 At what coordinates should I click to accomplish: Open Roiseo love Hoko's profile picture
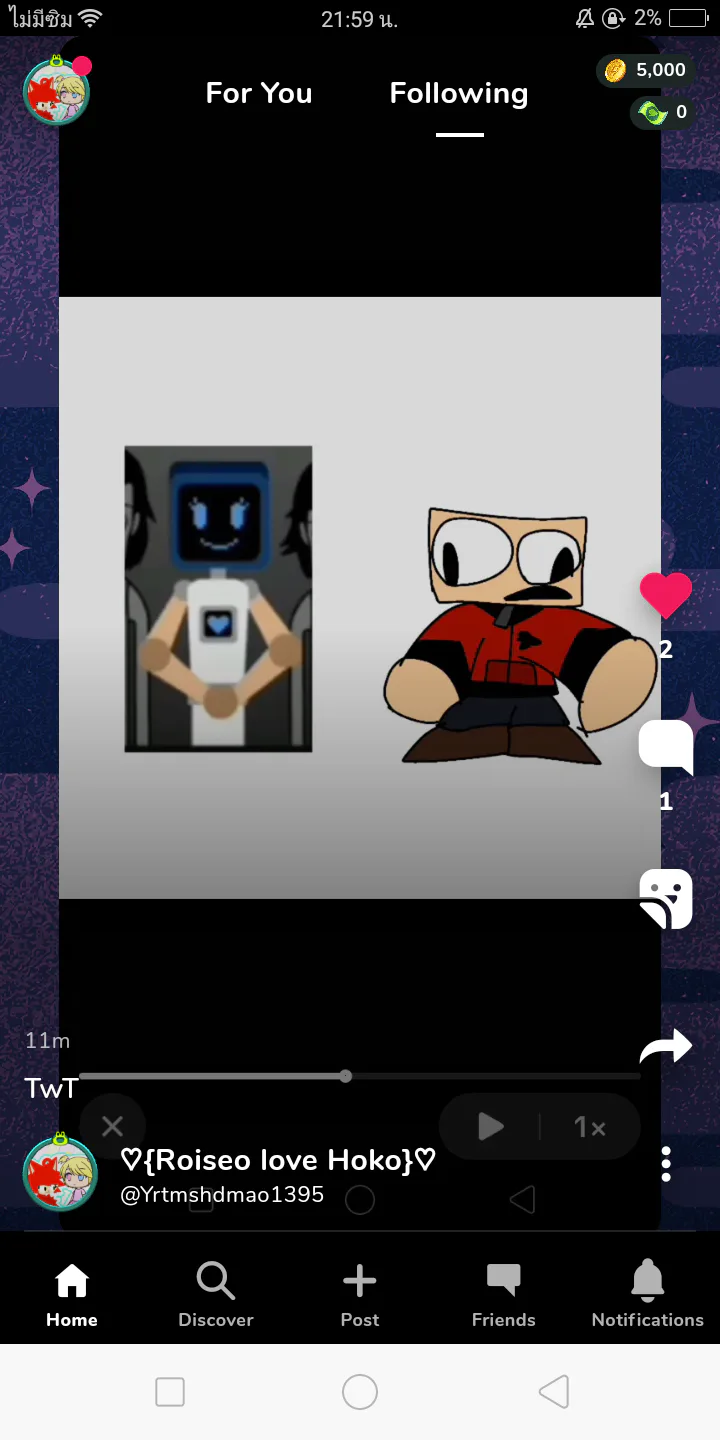[x=60, y=1172]
